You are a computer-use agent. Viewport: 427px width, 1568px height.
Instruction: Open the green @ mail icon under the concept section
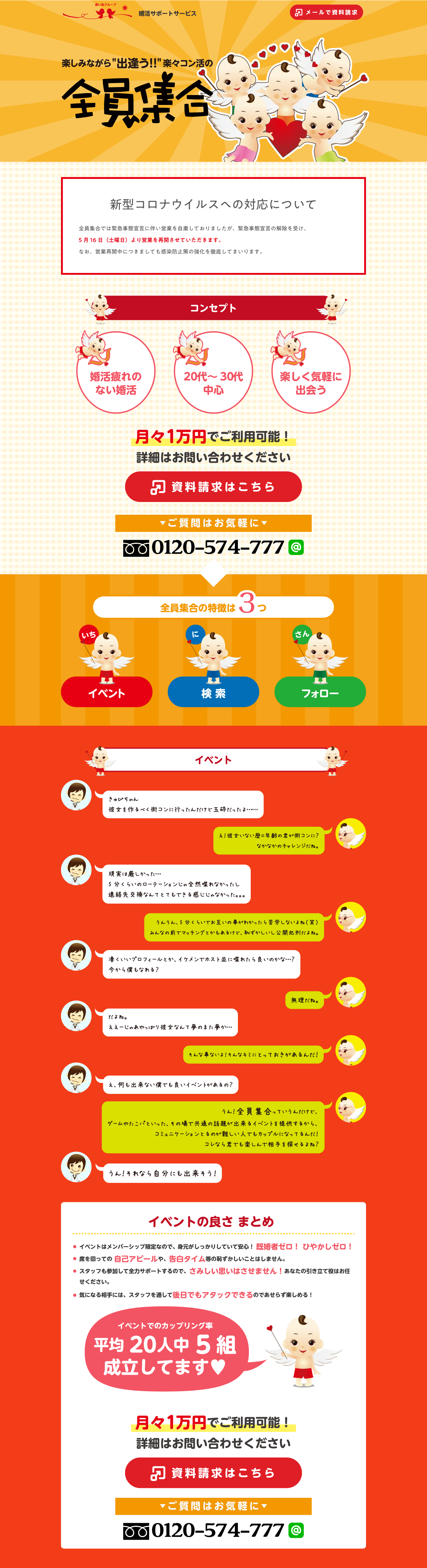point(296,547)
